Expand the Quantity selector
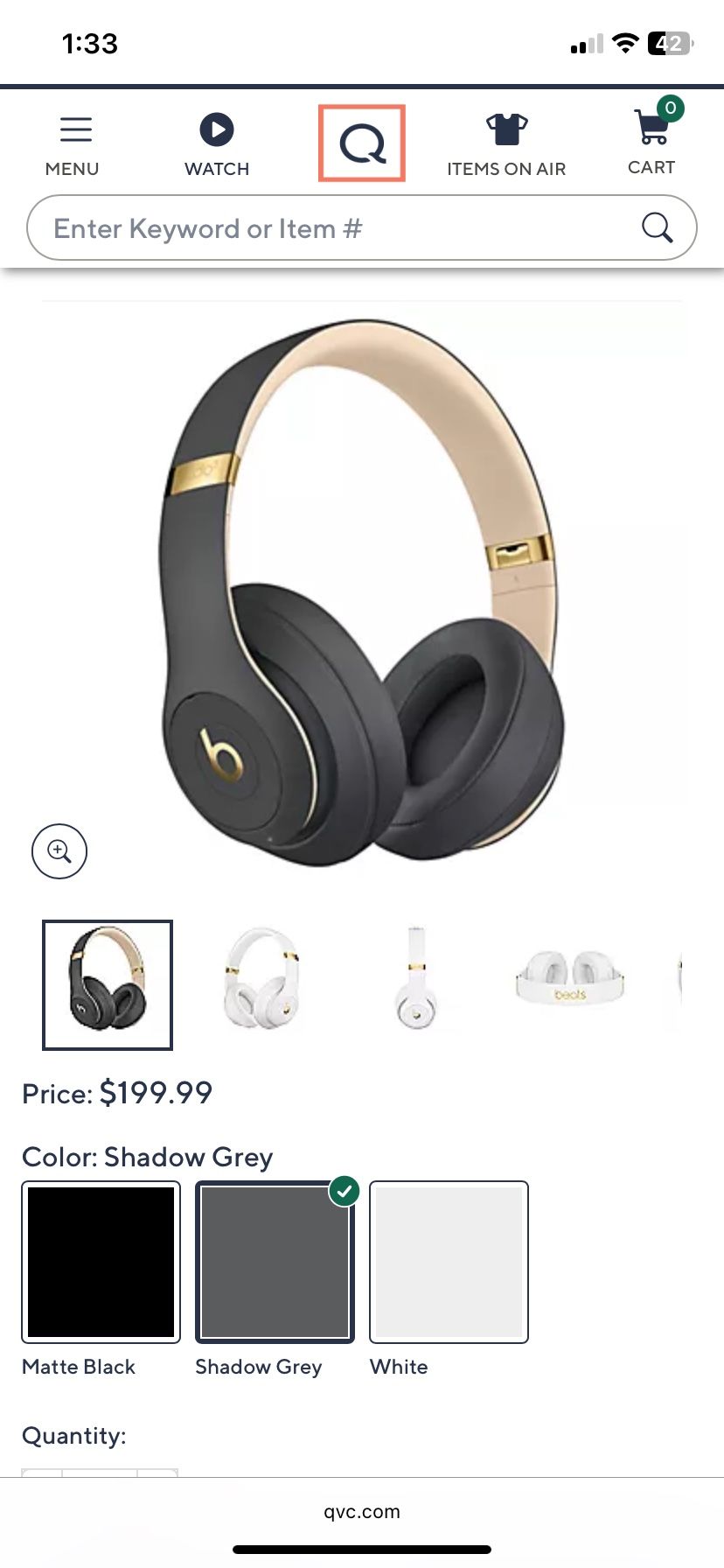724x1568 pixels. 75,1435
